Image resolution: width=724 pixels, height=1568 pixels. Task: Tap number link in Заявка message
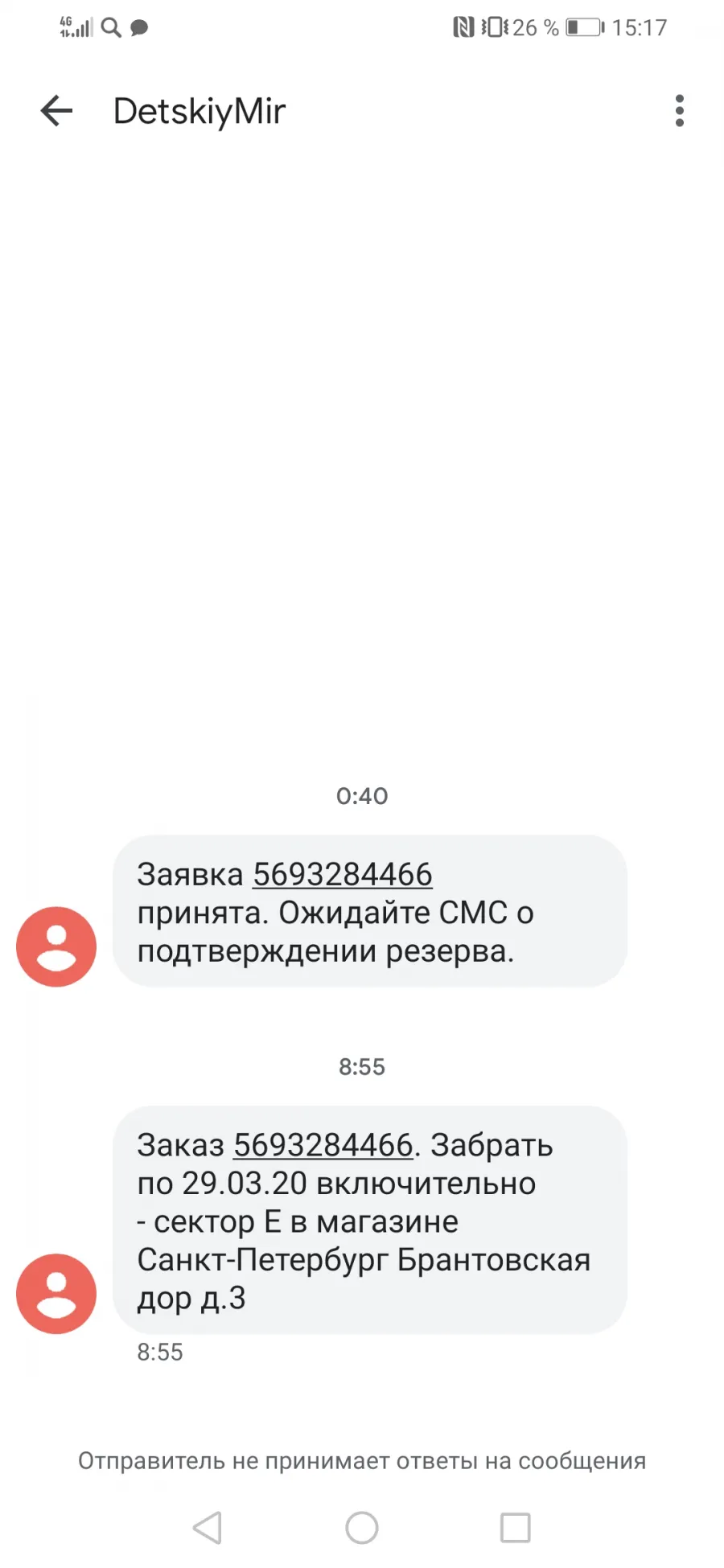click(x=343, y=874)
